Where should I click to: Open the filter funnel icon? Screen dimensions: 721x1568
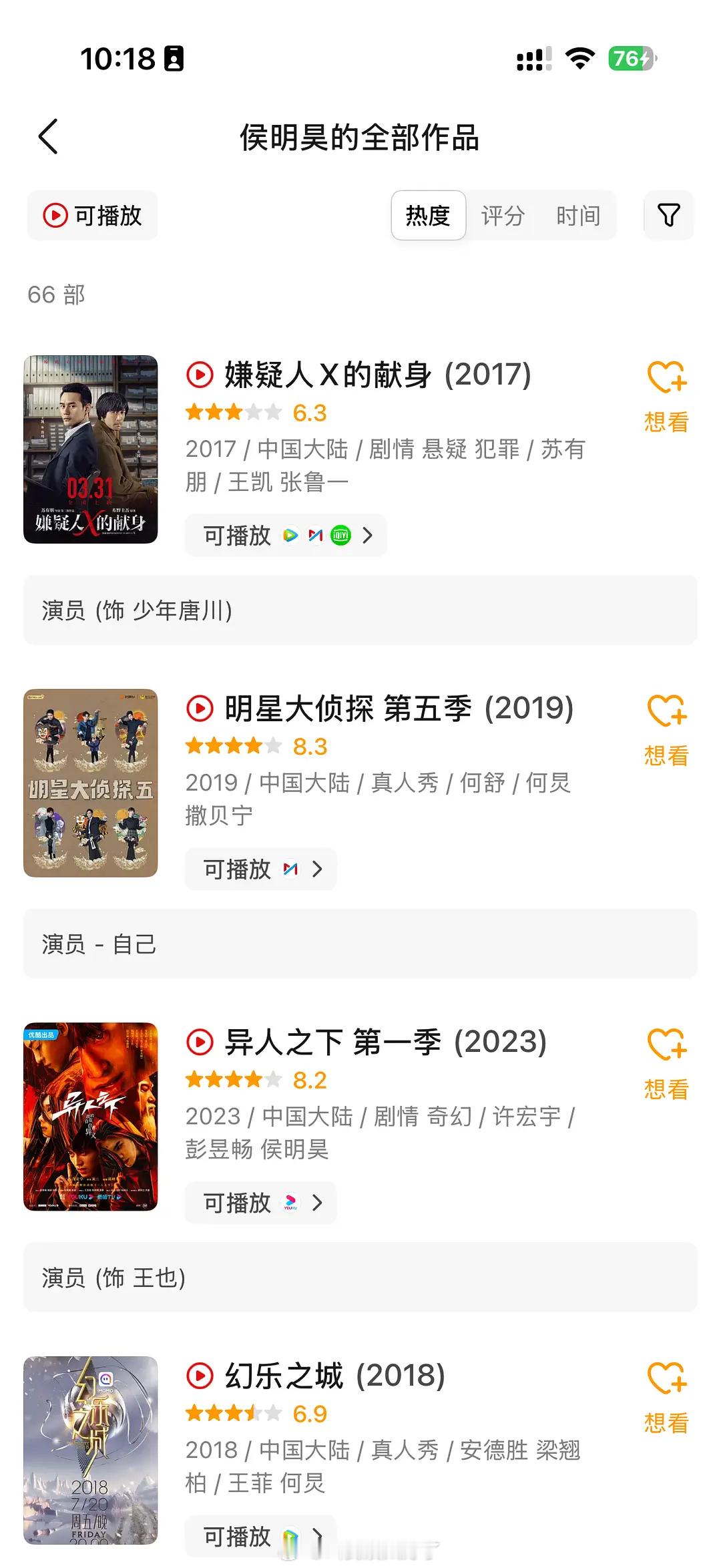668,215
